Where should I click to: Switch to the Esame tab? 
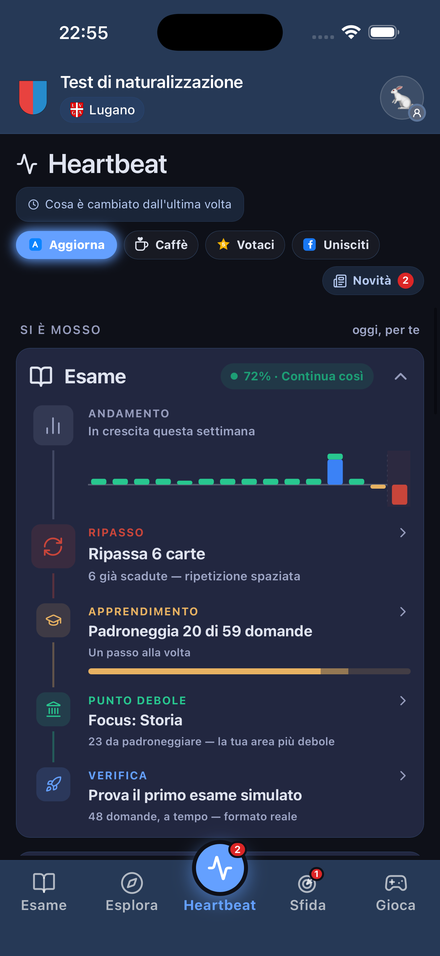[x=44, y=892]
